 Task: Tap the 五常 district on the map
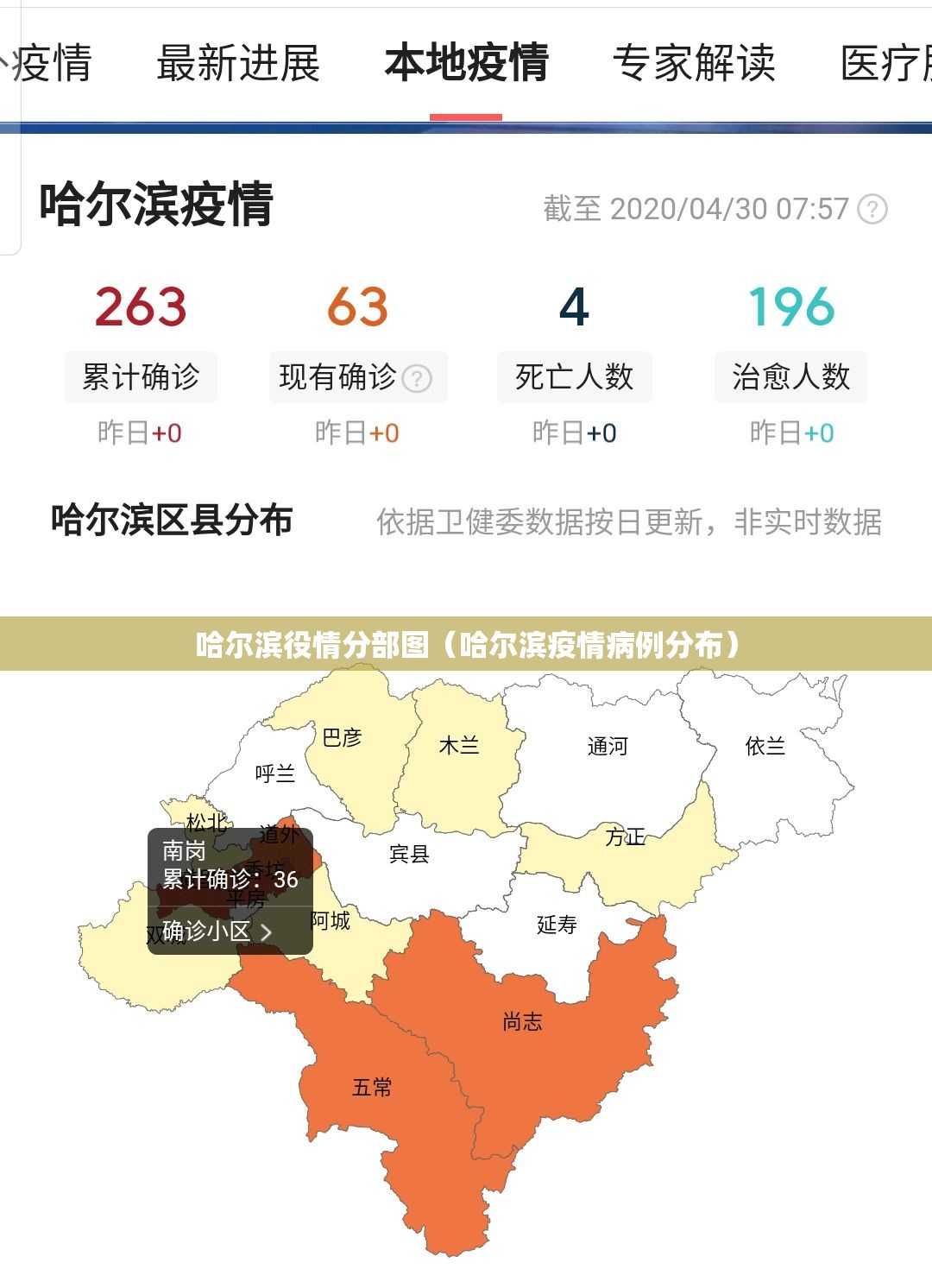click(x=372, y=1088)
